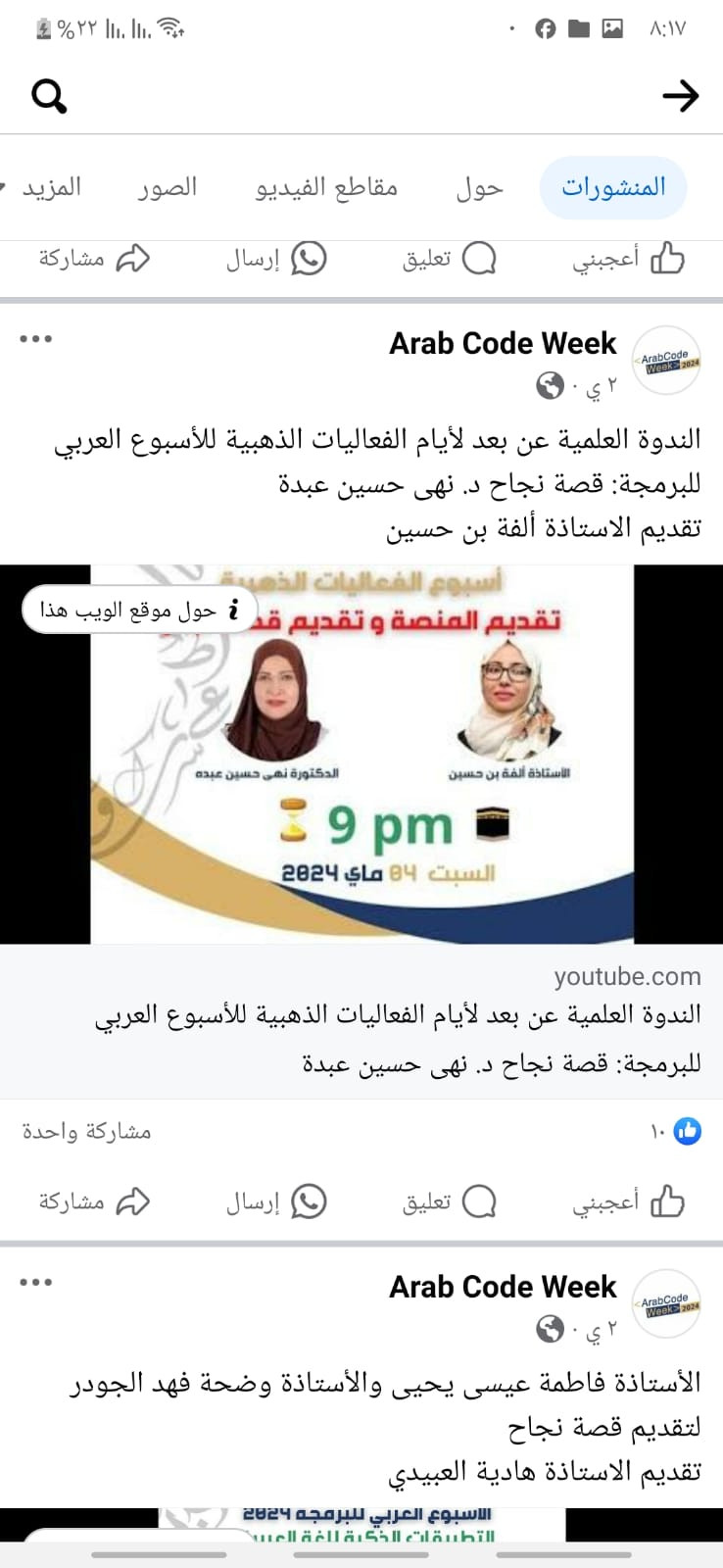This screenshot has height=1568, width=723.
Task: Share the الندوة العلمية post with مشاركة
Action: click(x=94, y=1201)
